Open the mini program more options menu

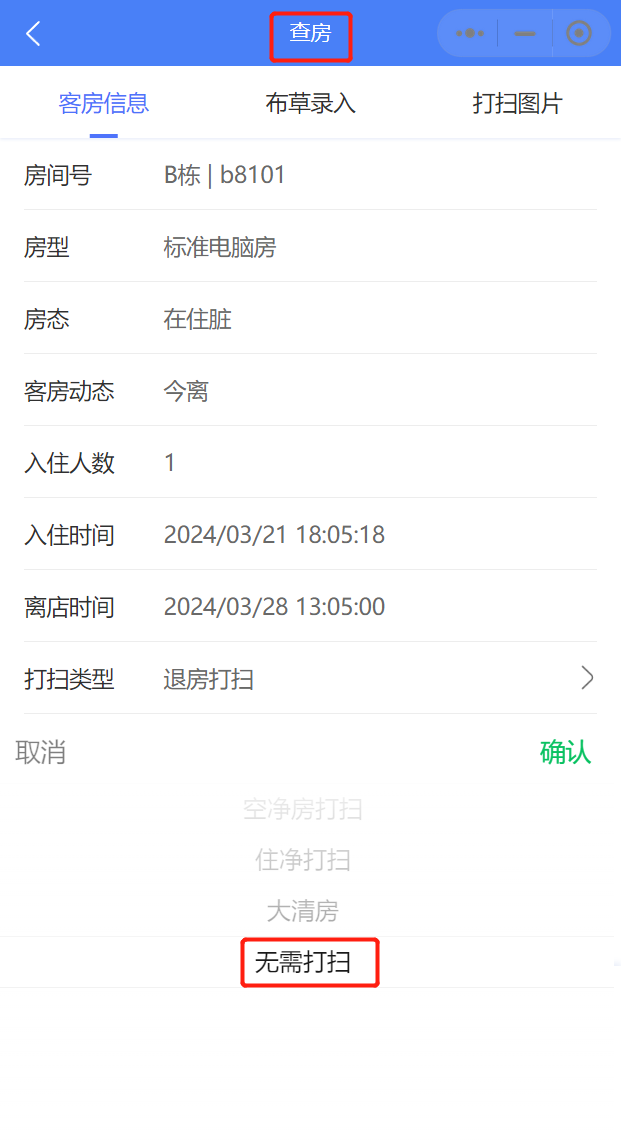point(469,33)
